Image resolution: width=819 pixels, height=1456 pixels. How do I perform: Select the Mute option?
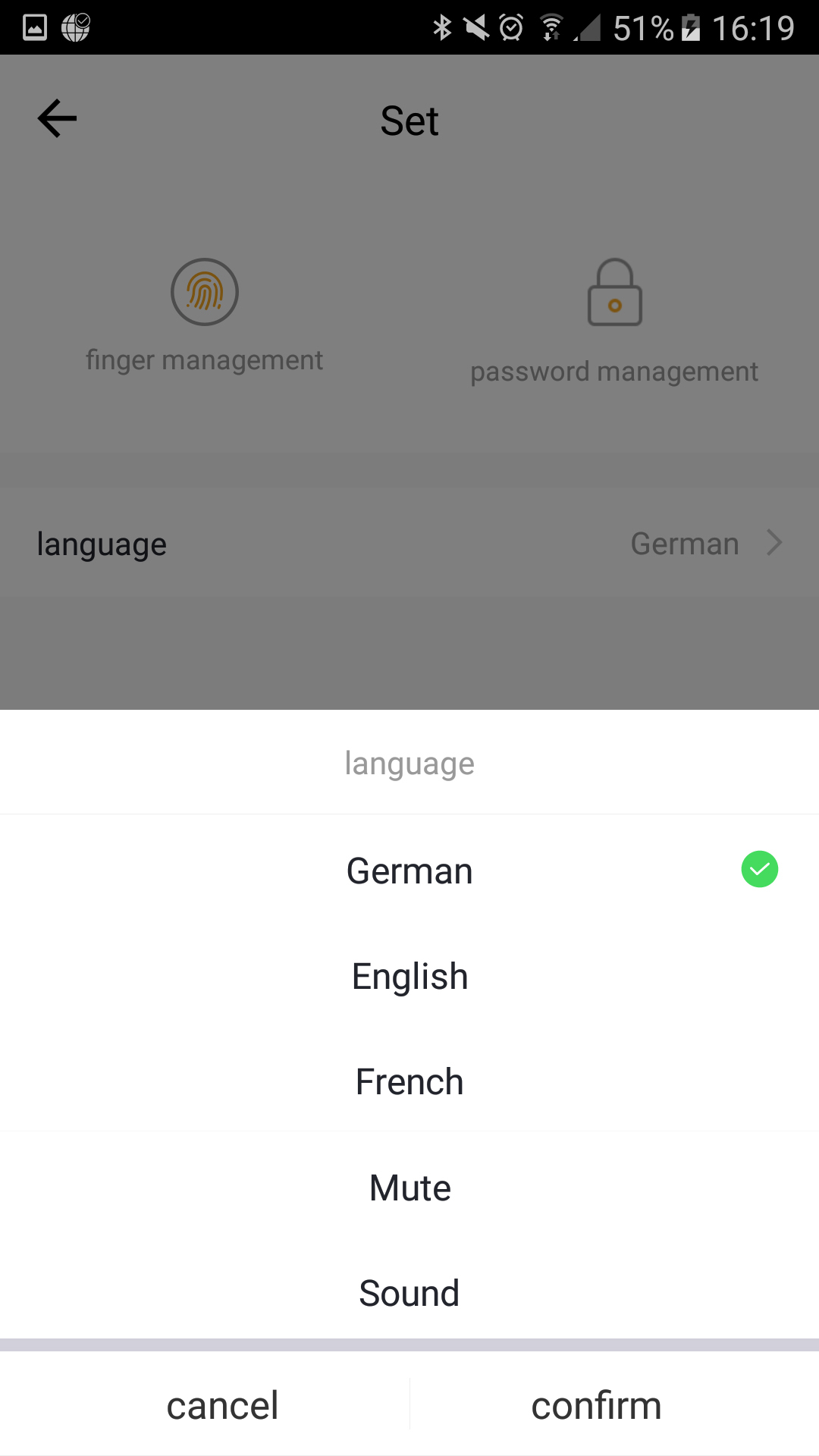pyautogui.click(x=409, y=1188)
